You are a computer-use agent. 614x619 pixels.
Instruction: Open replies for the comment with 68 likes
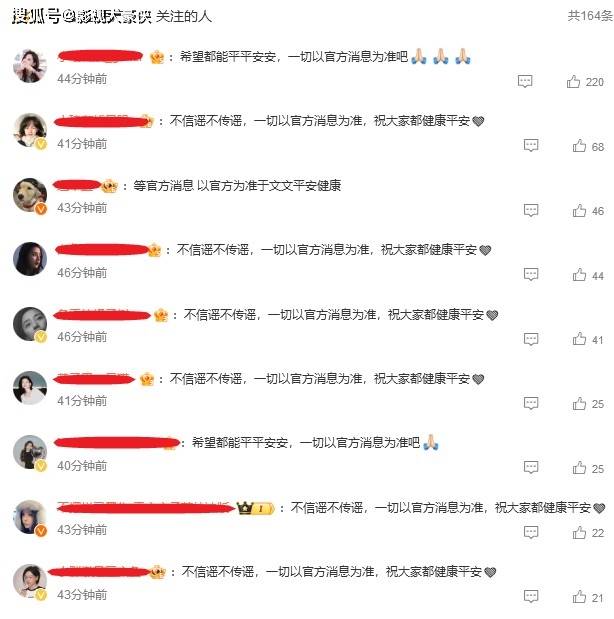tap(531, 146)
